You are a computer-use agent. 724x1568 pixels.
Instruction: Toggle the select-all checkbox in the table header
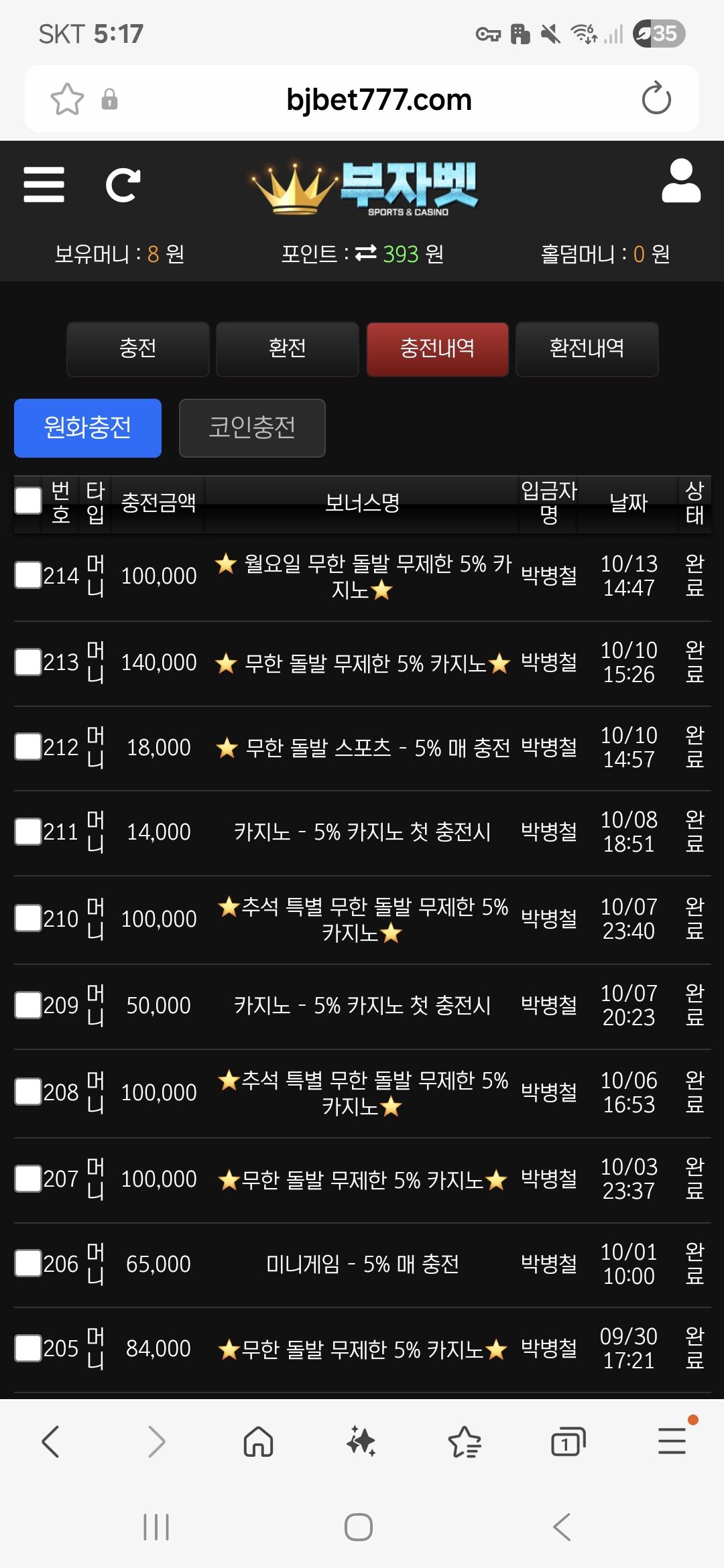pyautogui.click(x=27, y=499)
